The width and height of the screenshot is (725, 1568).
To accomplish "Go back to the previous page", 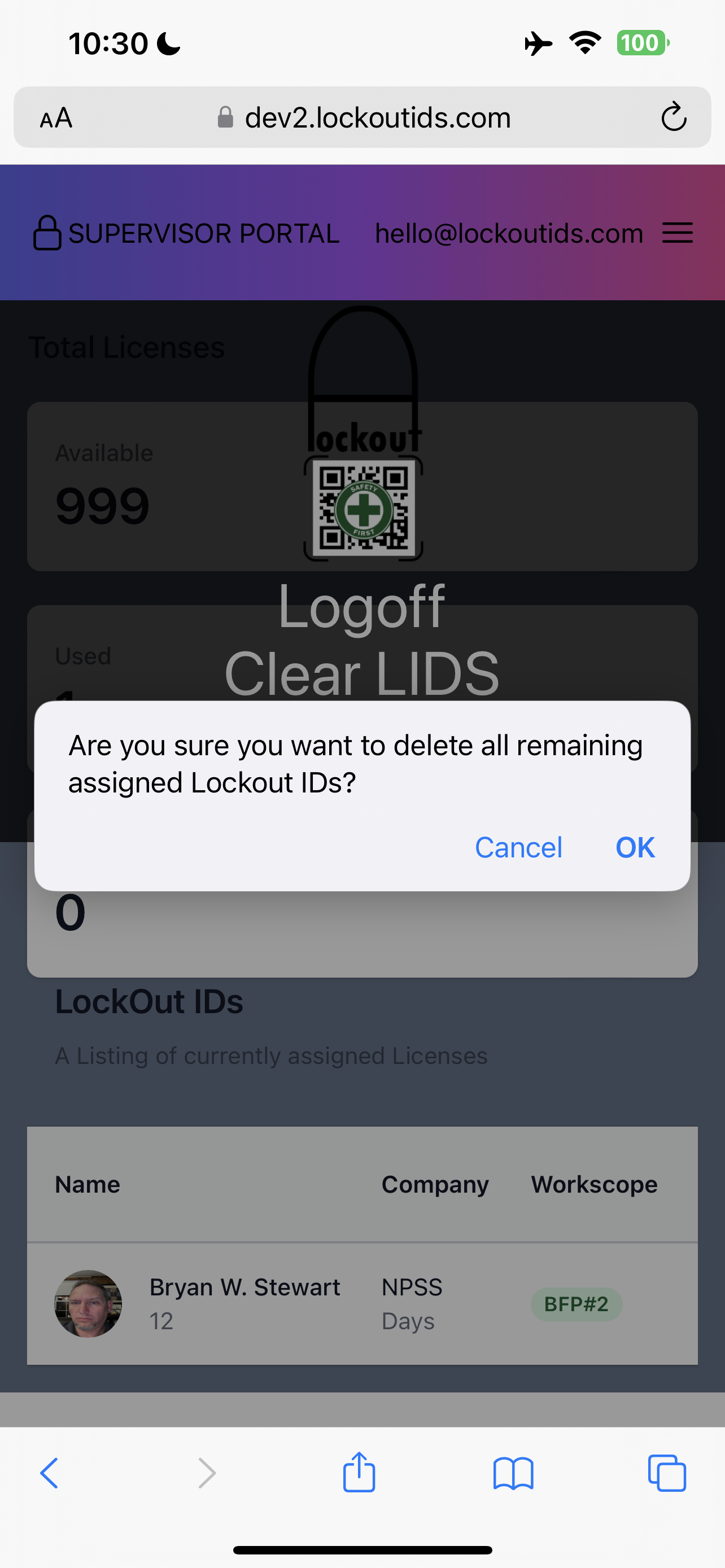I will (x=49, y=1473).
